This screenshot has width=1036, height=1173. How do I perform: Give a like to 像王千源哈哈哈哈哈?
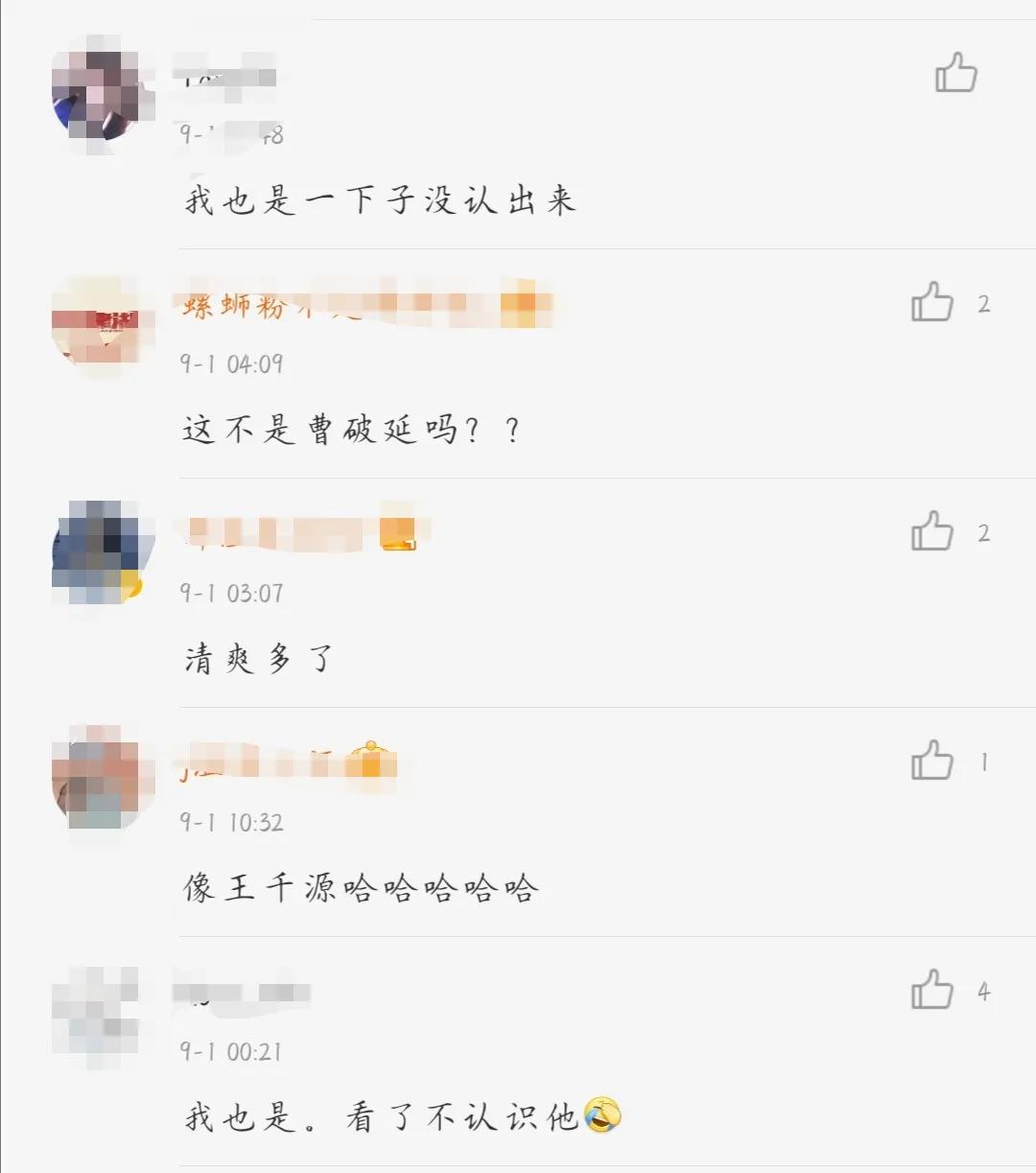click(x=932, y=761)
